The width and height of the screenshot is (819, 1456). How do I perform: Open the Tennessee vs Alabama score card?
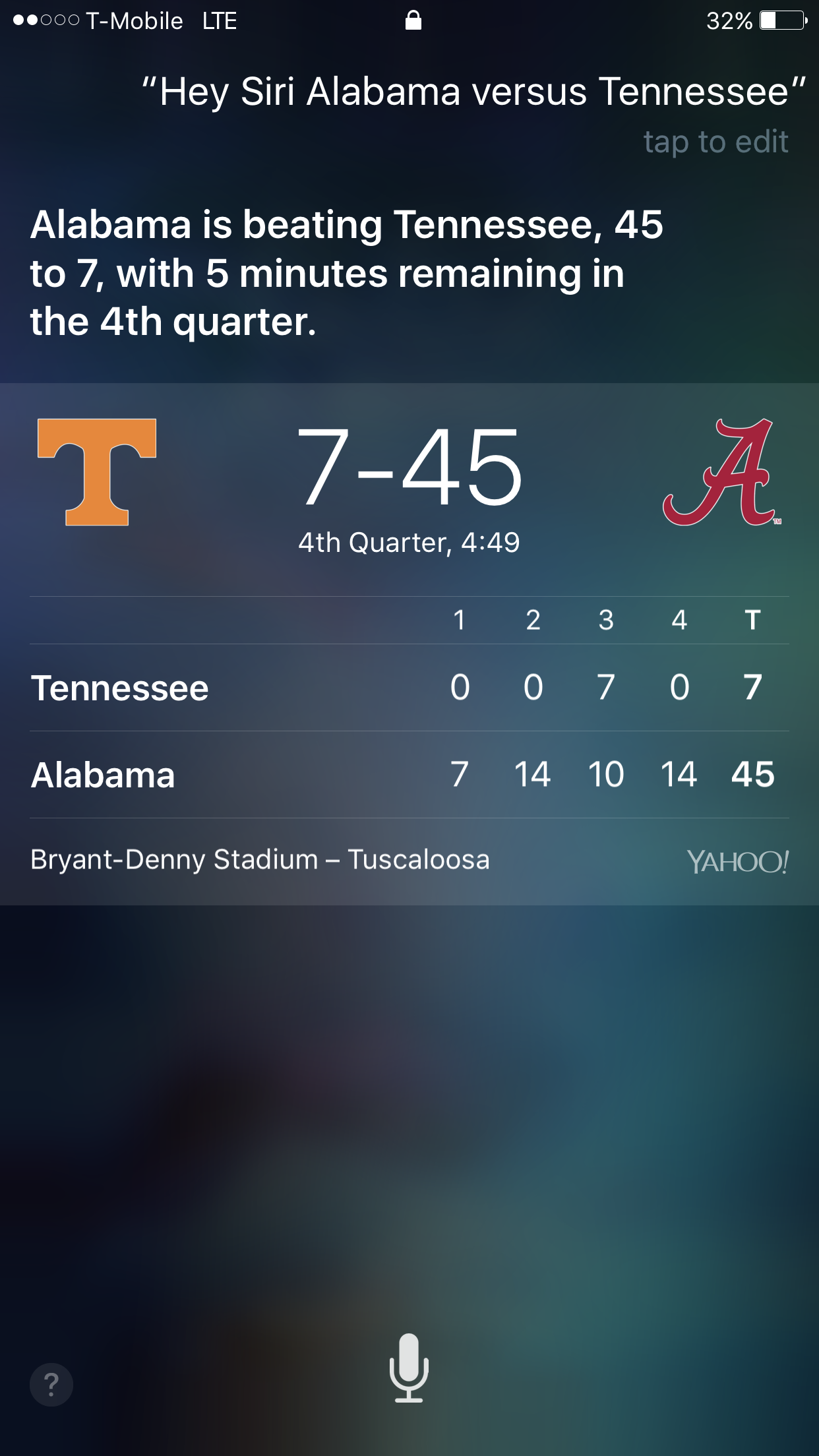[409, 644]
